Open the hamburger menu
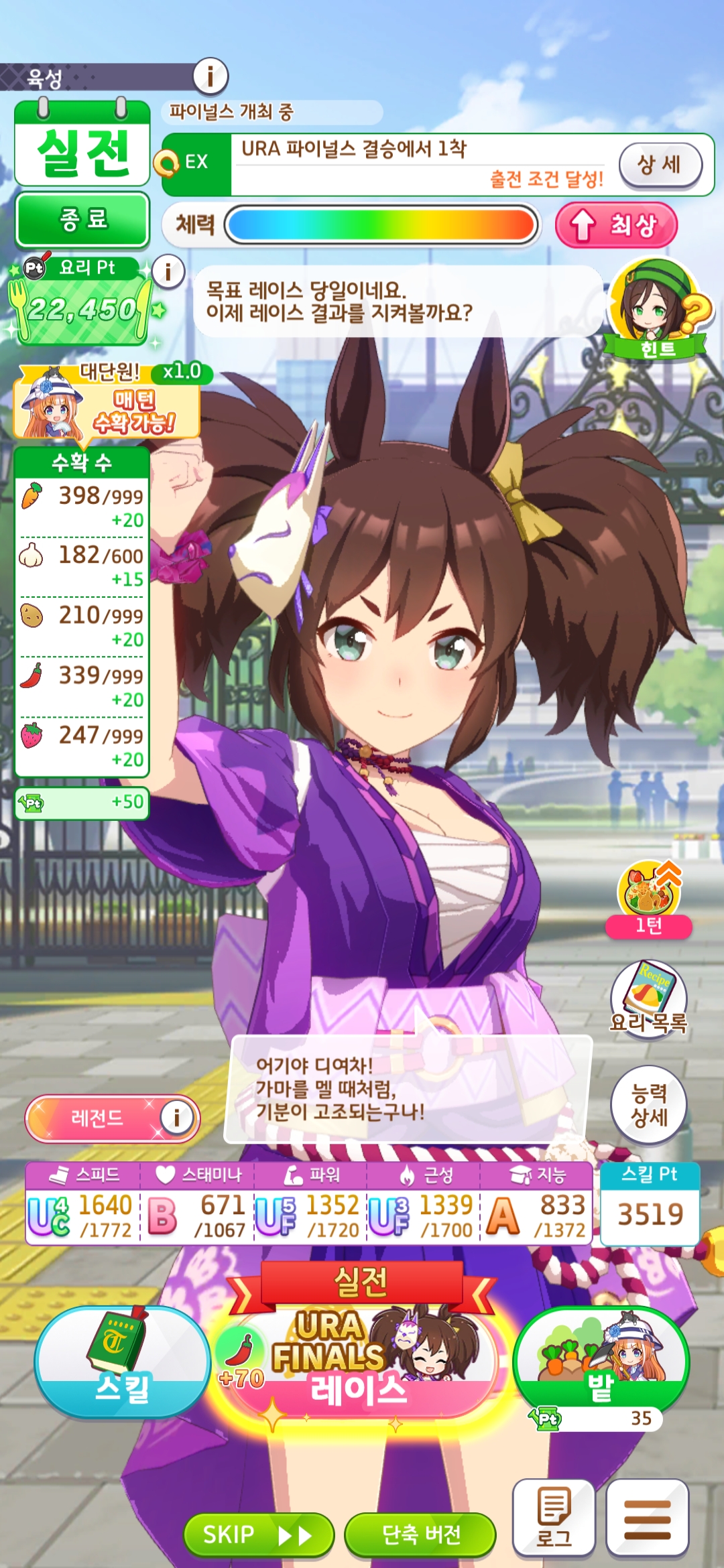 coord(648,1518)
